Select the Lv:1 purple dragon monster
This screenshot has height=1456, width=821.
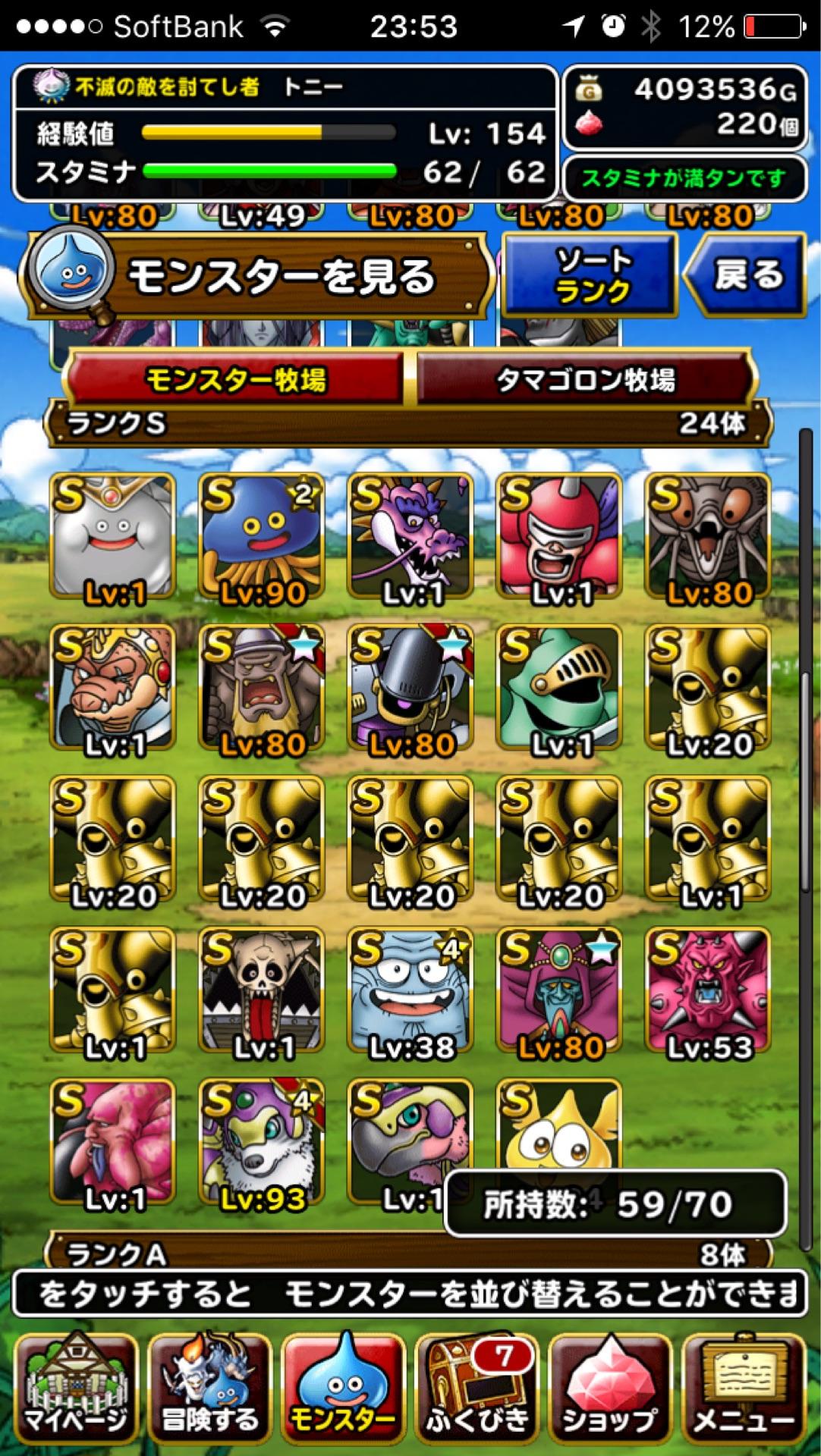tap(410, 537)
